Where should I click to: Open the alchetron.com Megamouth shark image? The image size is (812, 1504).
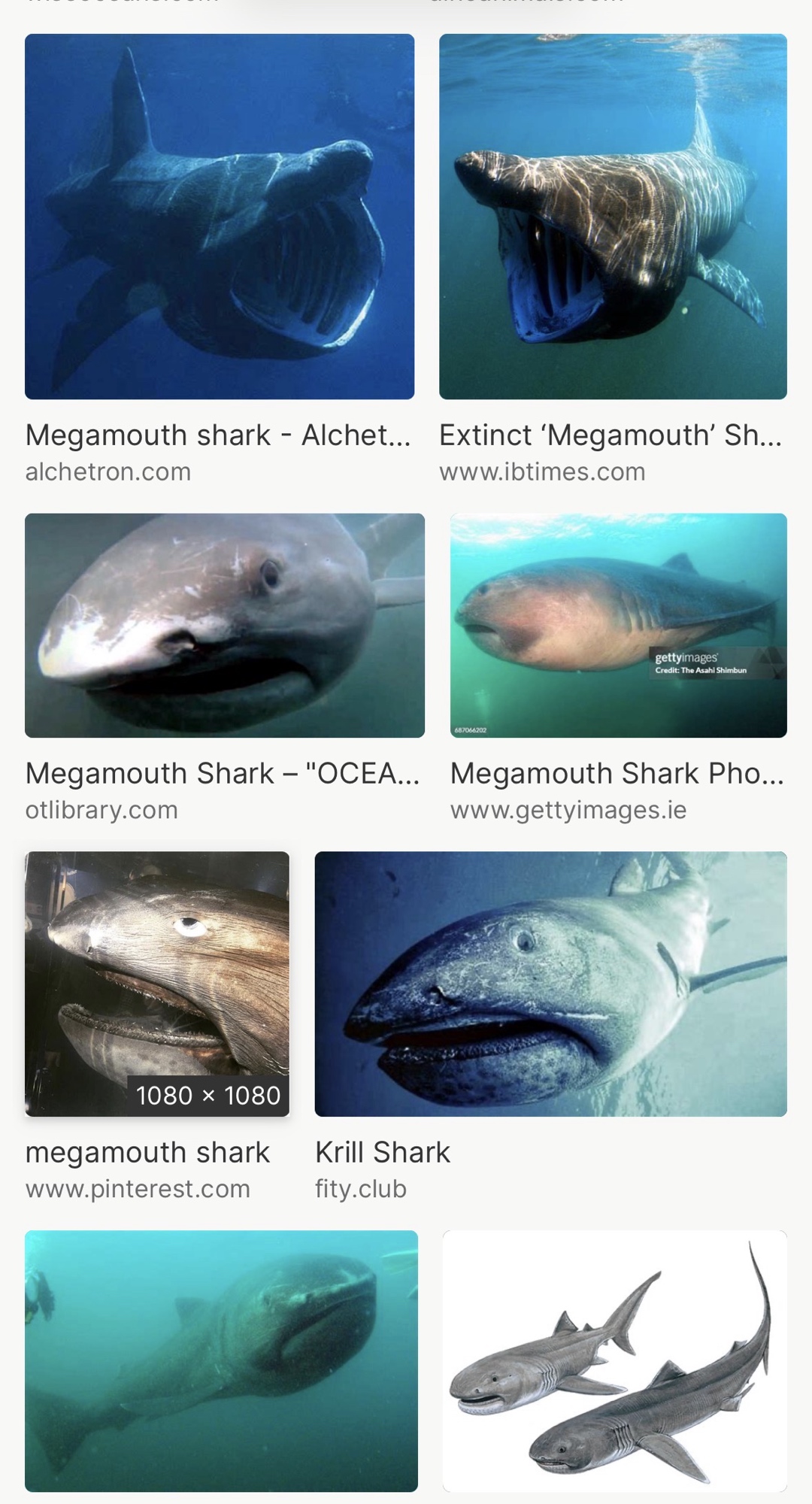pyautogui.click(x=219, y=217)
